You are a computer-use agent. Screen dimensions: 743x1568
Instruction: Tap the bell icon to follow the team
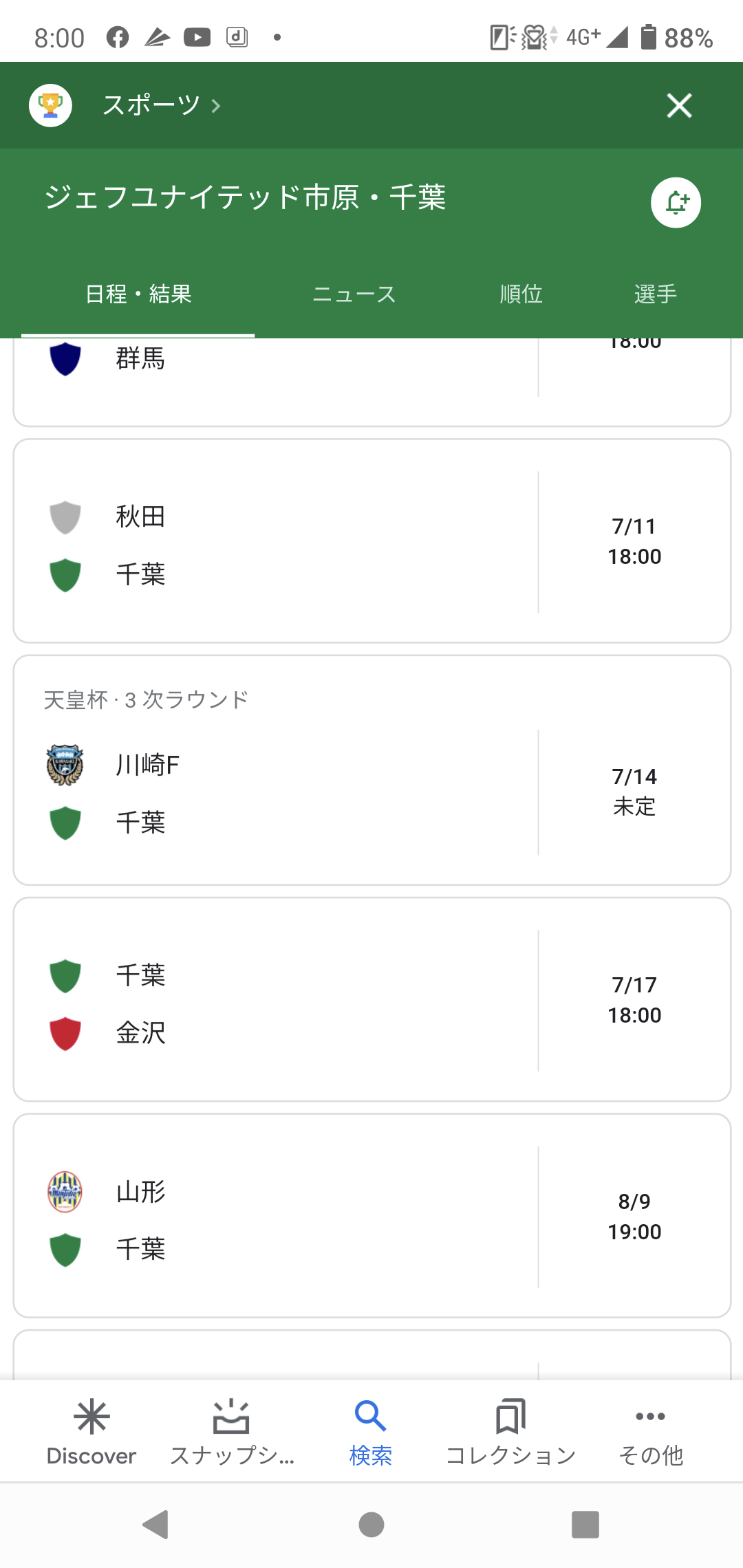pyautogui.click(x=676, y=202)
